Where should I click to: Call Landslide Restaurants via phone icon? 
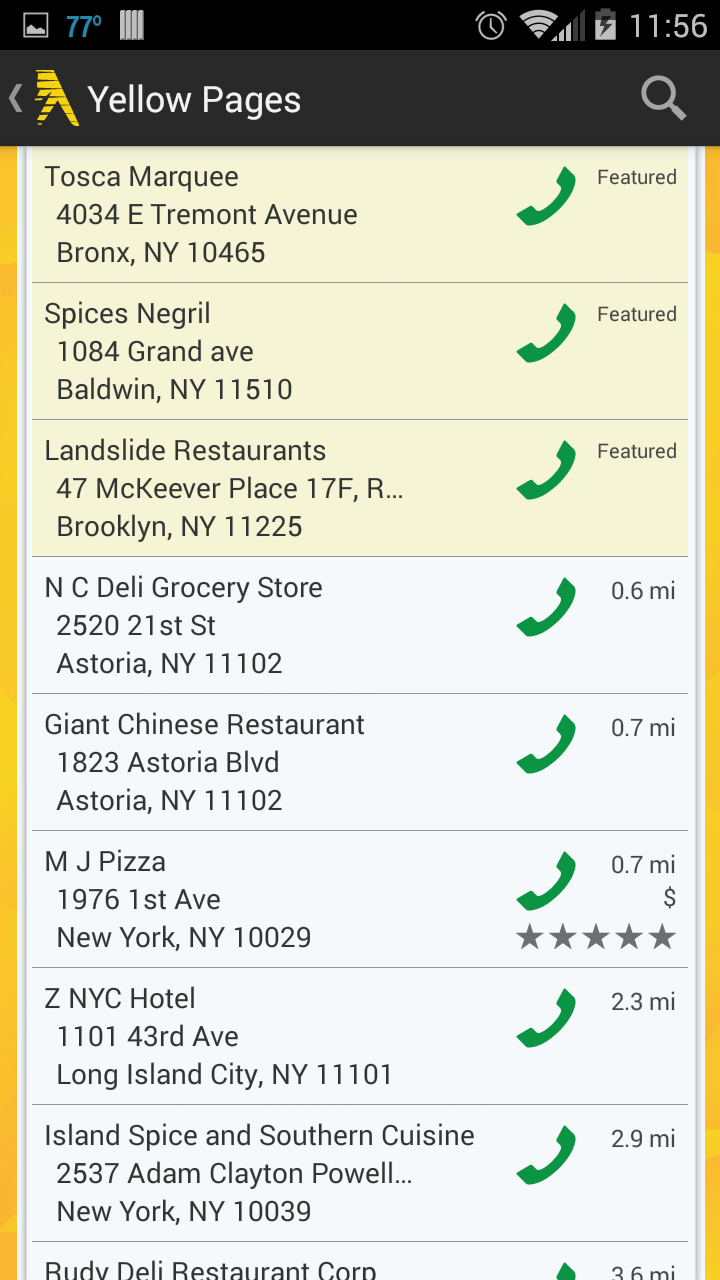coord(546,470)
